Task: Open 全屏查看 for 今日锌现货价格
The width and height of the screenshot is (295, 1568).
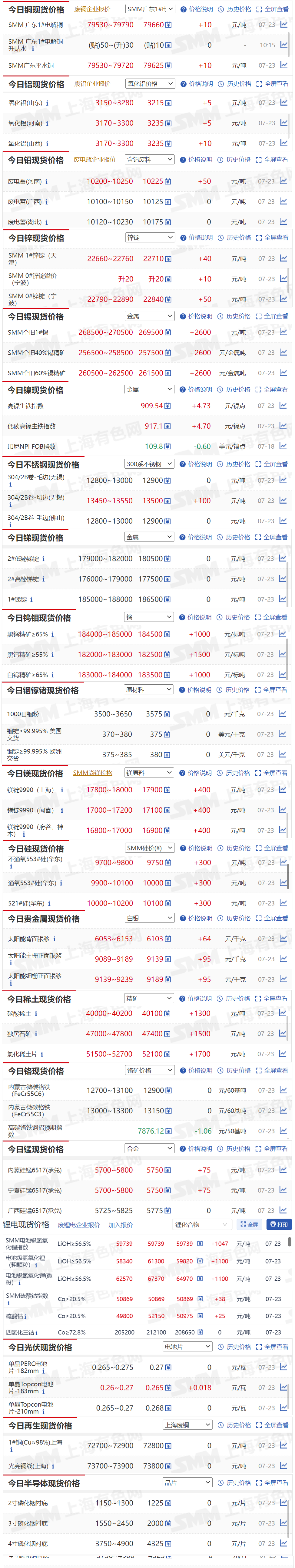Action: point(272,238)
